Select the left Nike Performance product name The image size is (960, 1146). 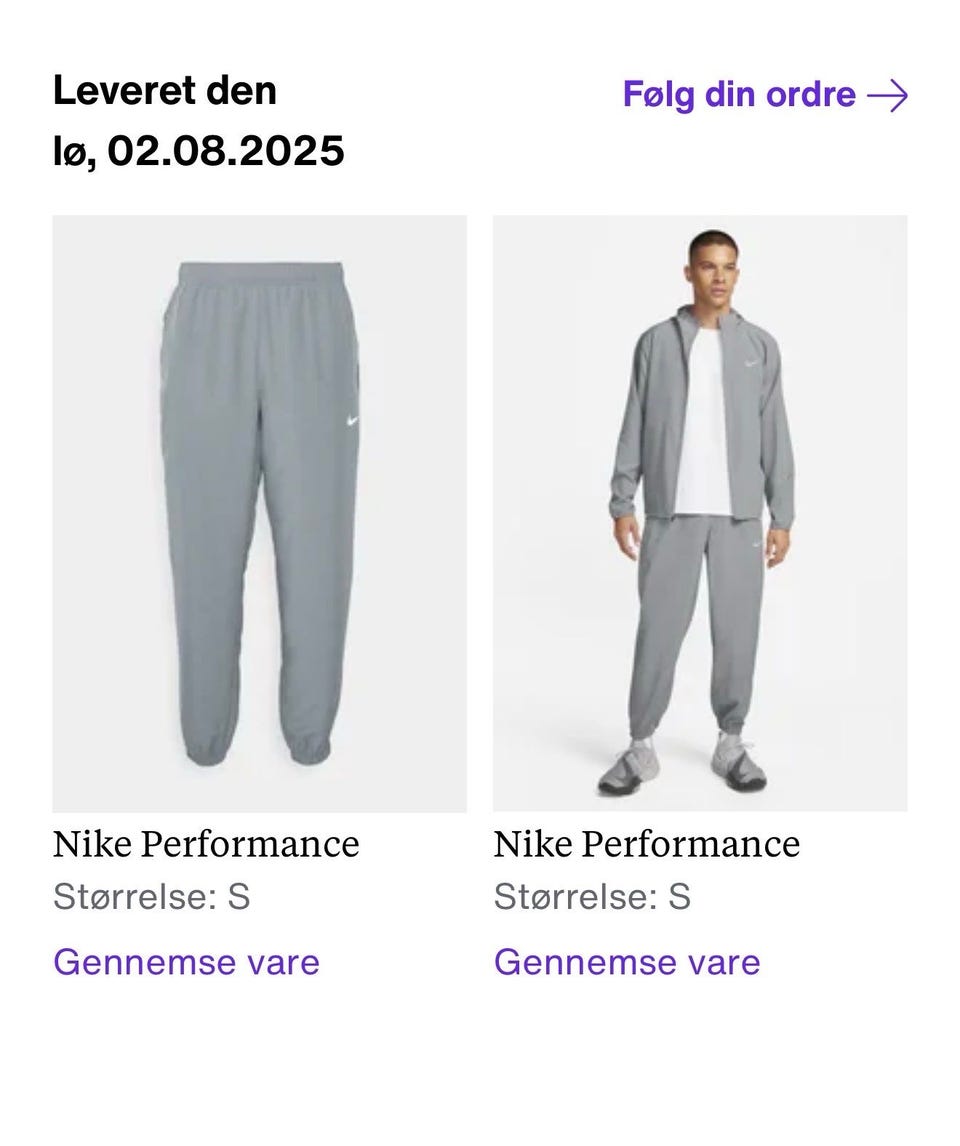(206, 844)
